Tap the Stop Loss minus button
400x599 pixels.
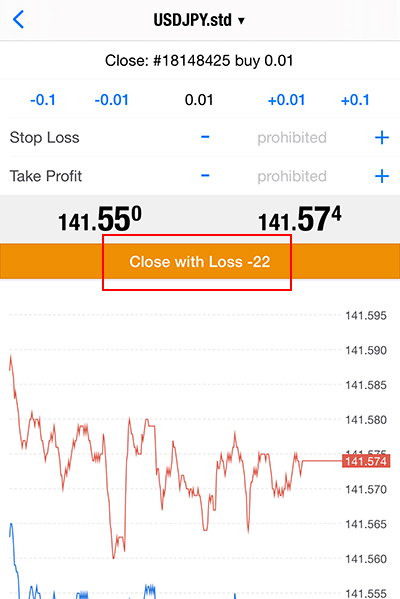coord(205,137)
